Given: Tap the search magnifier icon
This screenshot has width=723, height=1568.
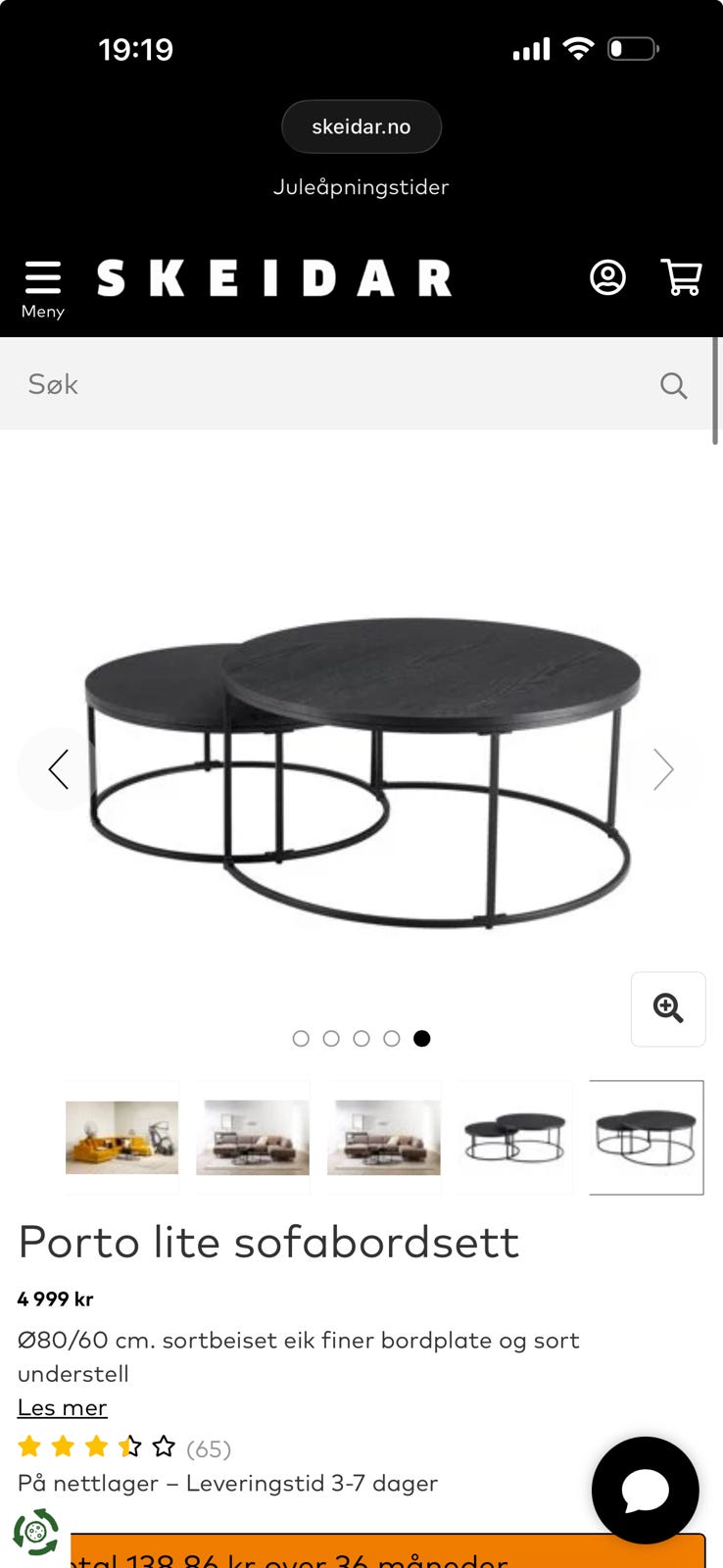Looking at the screenshot, I should point(673,385).
